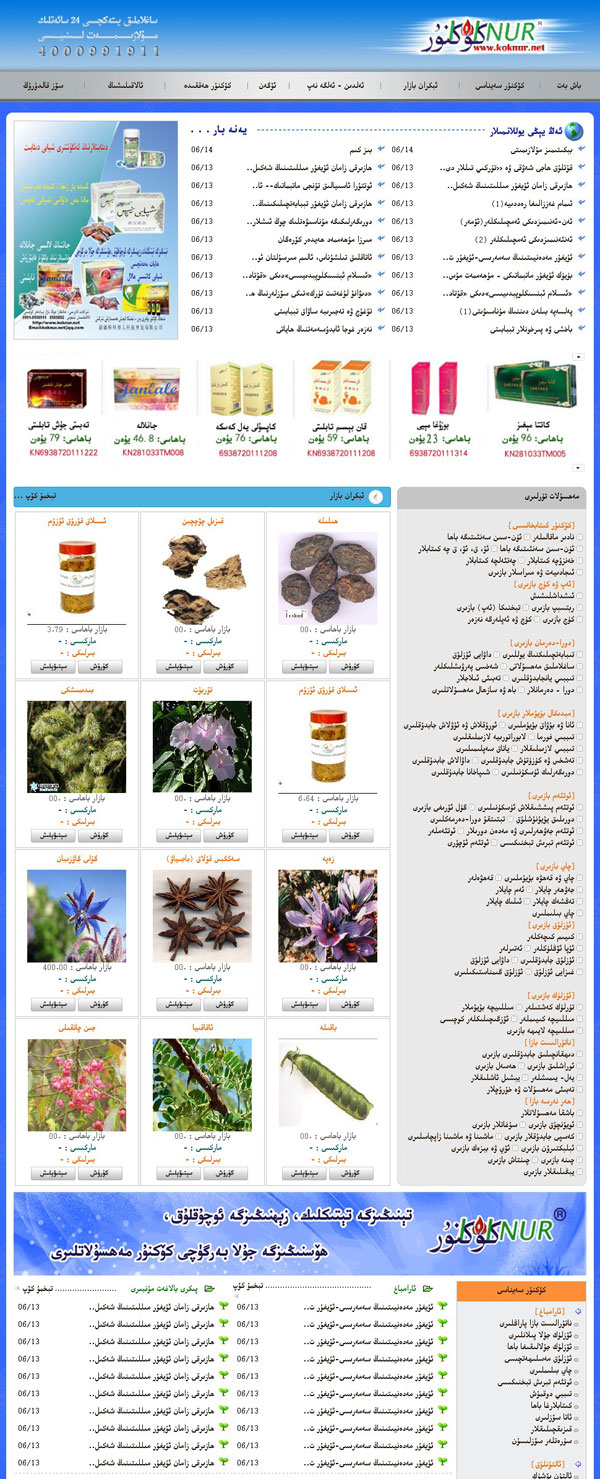Tap سېتىۋېلىش buy button under ھىلىلە product
The image size is (600, 1479).
tap(302, 666)
